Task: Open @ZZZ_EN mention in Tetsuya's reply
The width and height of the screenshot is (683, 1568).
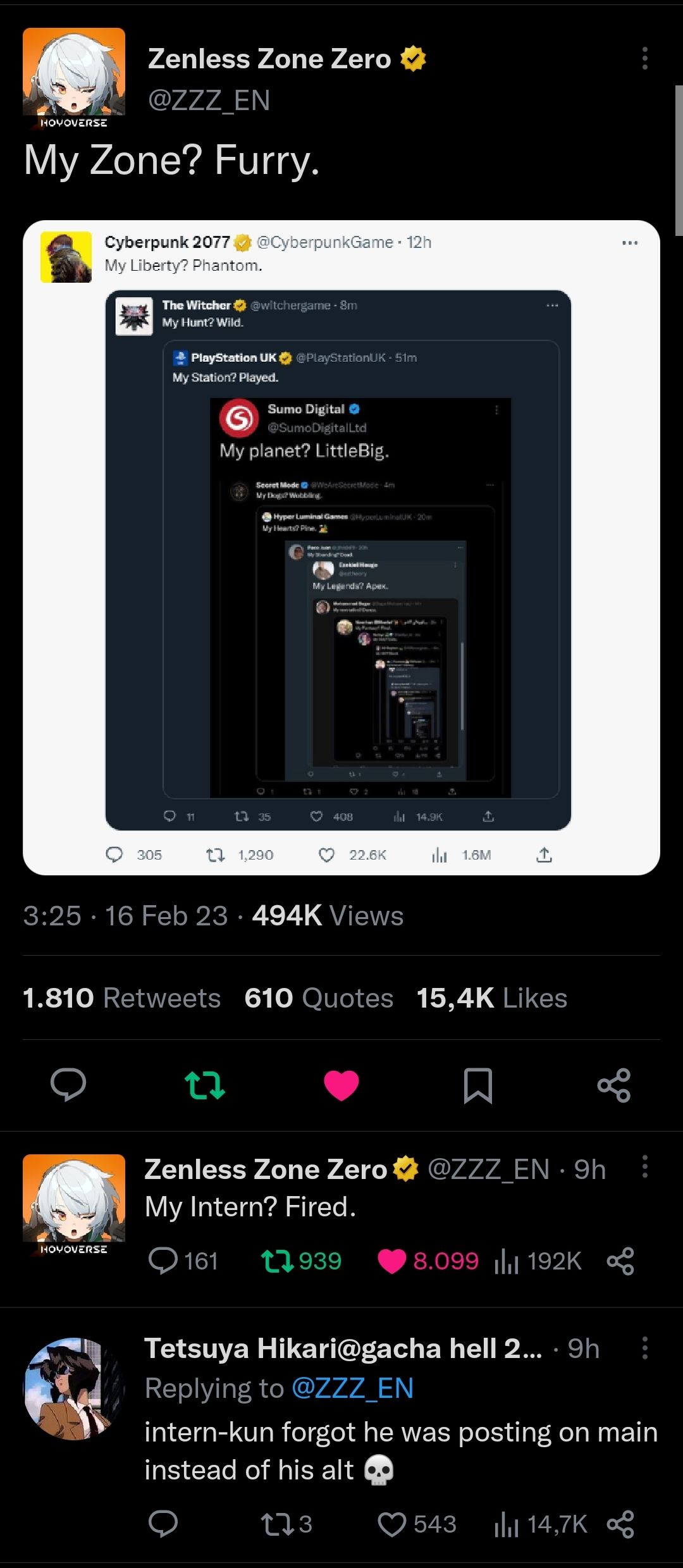Action: pos(352,1388)
